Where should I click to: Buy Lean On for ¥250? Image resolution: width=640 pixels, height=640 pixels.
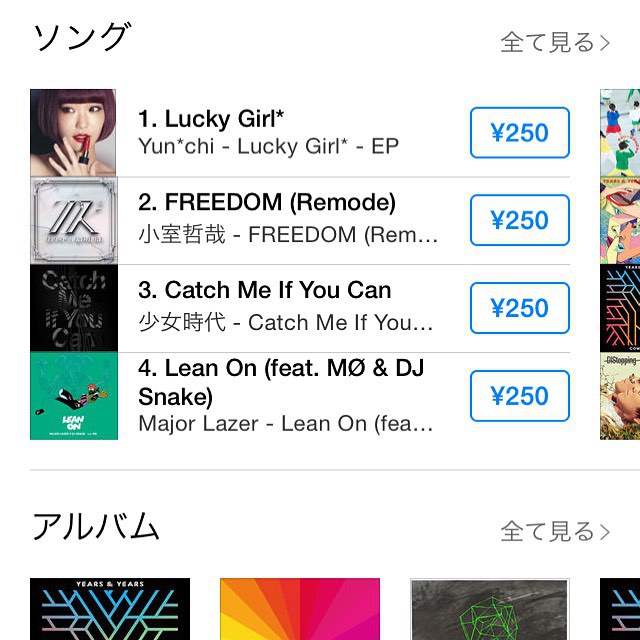click(x=519, y=396)
